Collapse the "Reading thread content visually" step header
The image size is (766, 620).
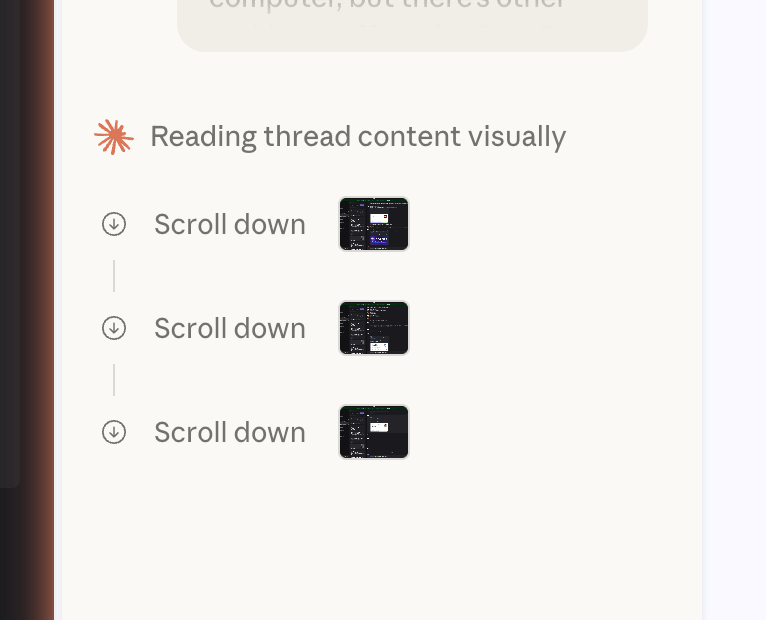click(x=357, y=137)
